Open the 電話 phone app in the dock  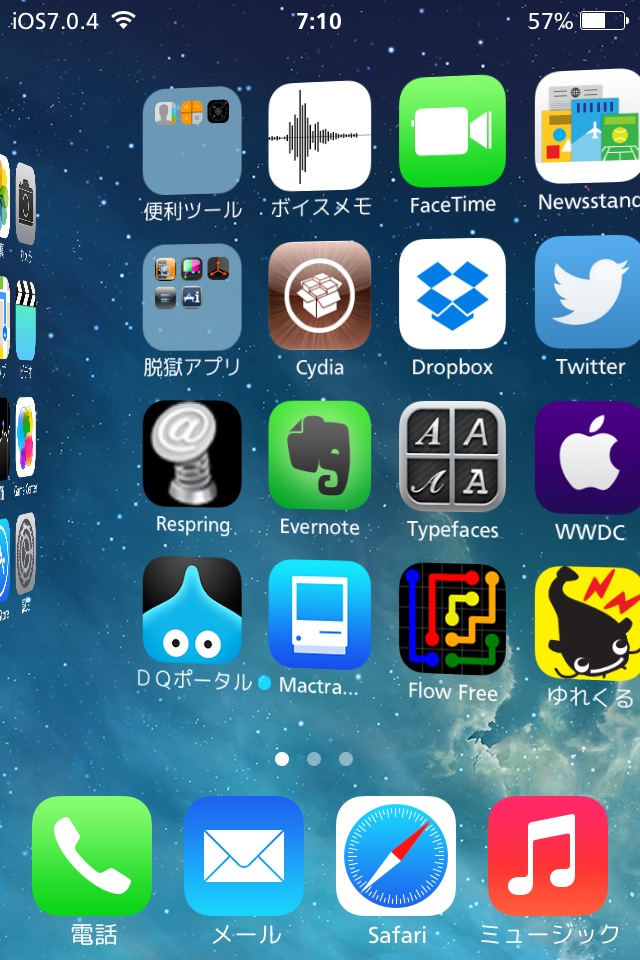(92, 856)
